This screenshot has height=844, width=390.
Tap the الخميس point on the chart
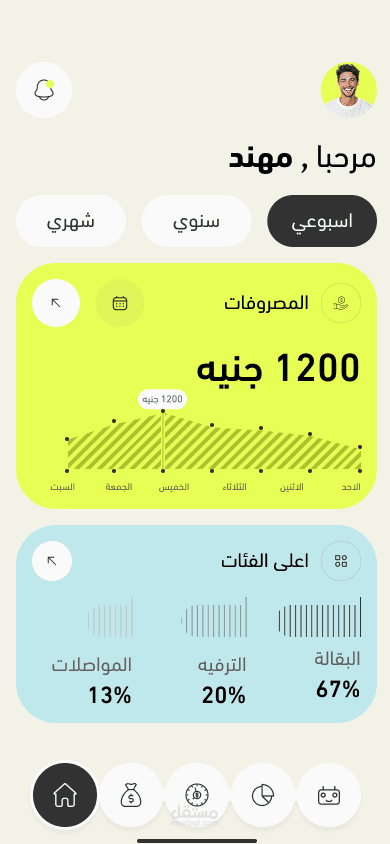coord(164,411)
